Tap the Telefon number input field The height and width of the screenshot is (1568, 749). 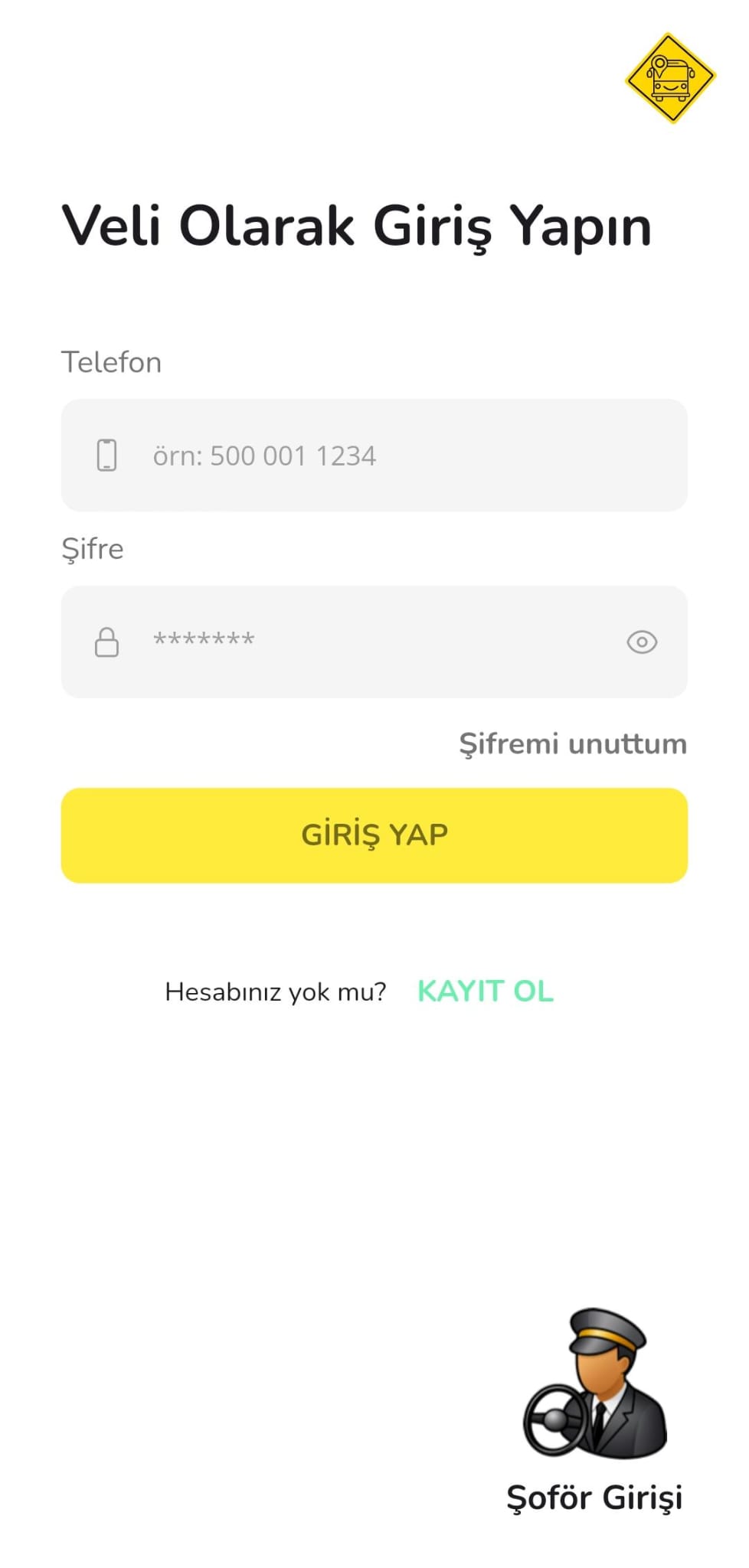pos(374,455)
